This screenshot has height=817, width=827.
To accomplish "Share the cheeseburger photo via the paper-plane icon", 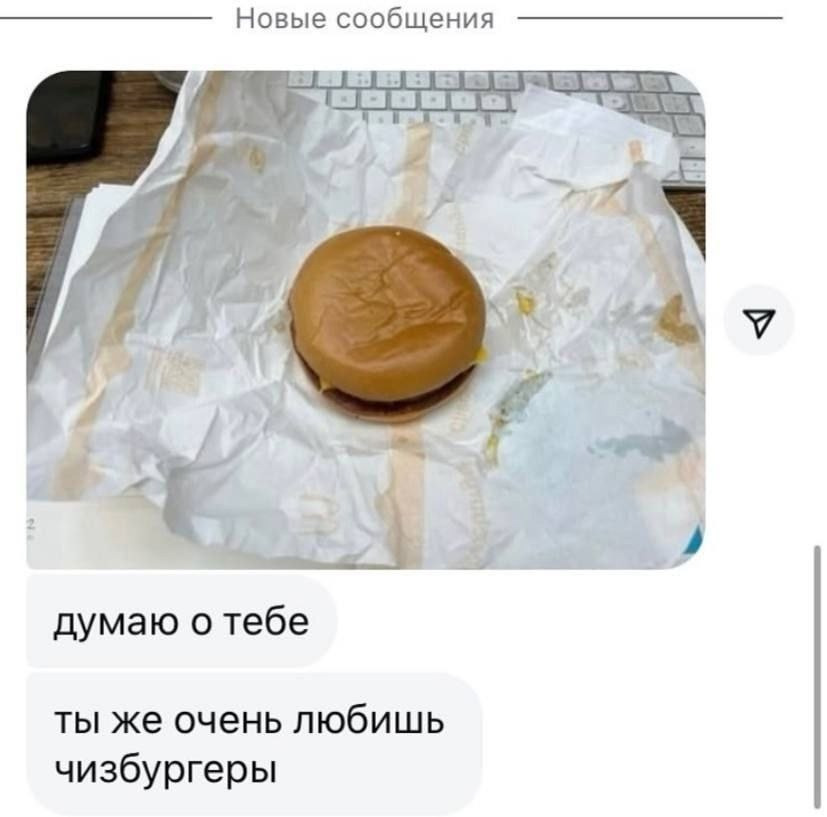I will click(759, 321).
